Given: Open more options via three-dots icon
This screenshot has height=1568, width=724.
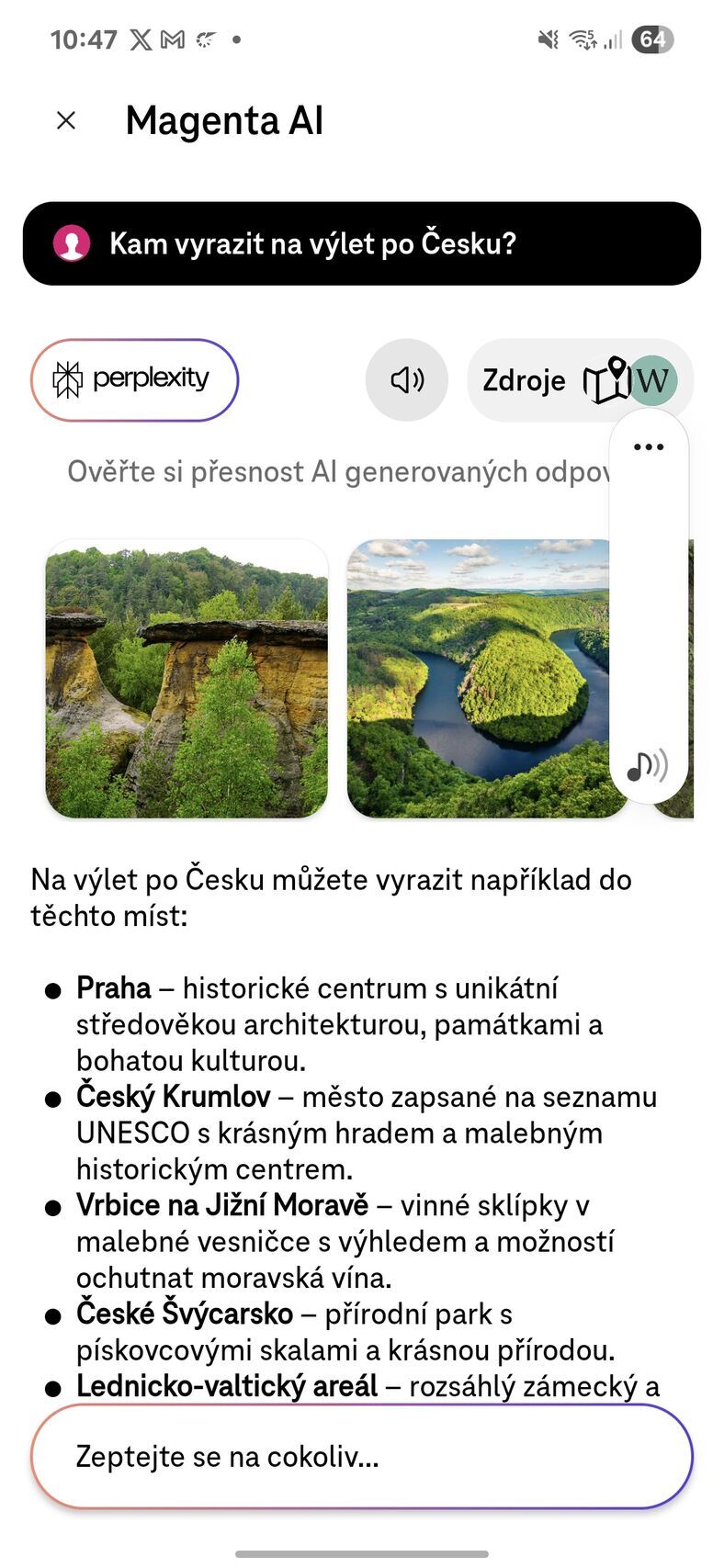Looking at the screenshot, I should point(649,446).
